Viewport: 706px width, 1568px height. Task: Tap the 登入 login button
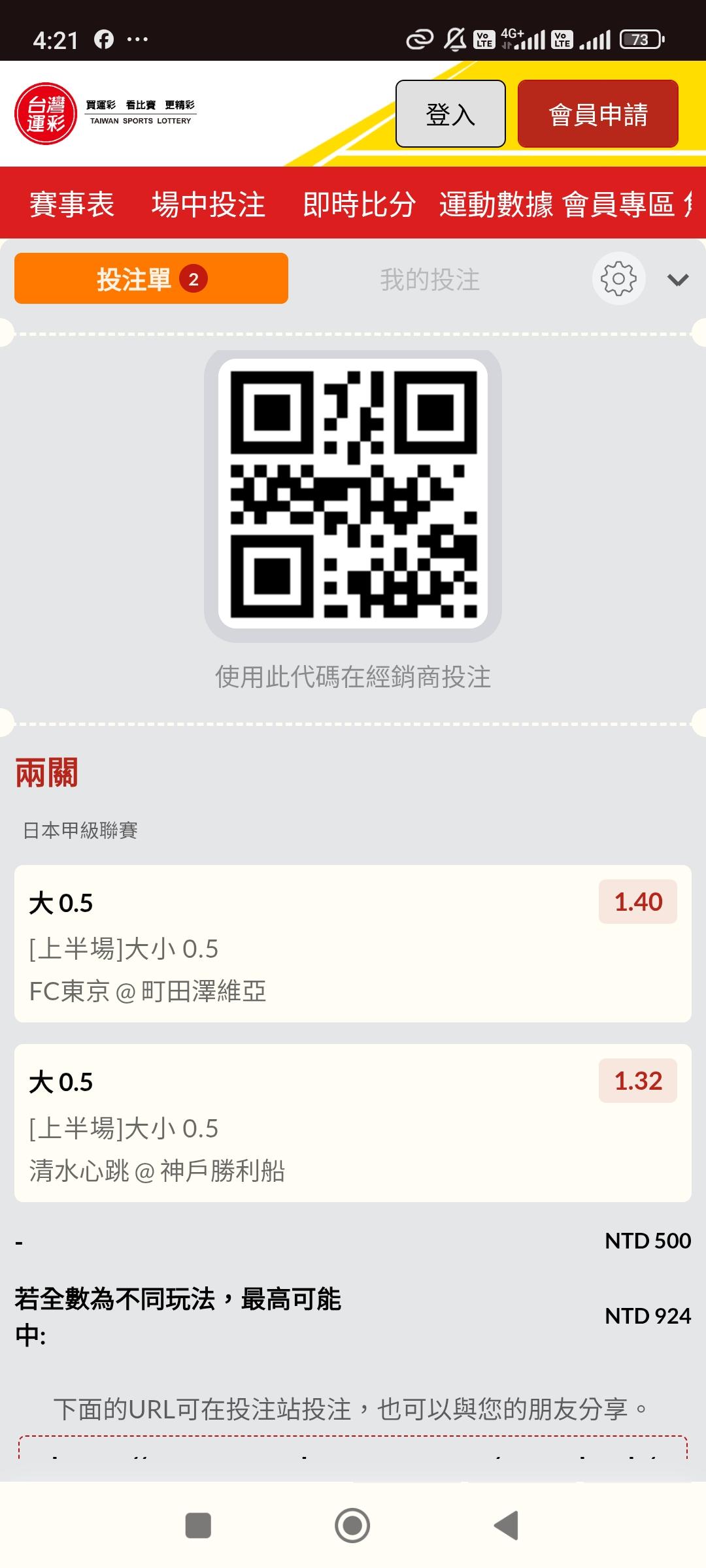(x=450, y=114)
